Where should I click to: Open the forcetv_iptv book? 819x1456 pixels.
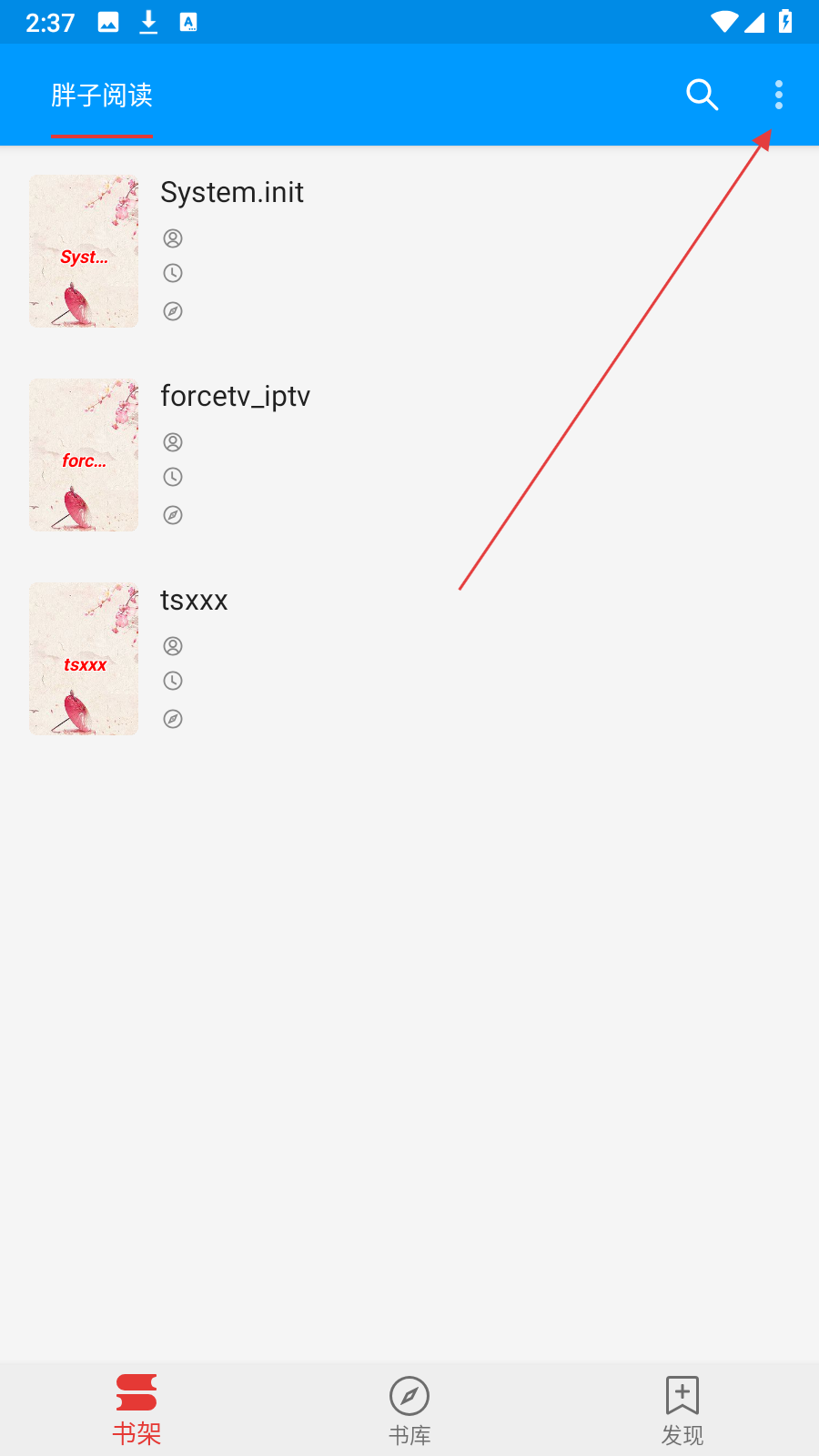235,397
